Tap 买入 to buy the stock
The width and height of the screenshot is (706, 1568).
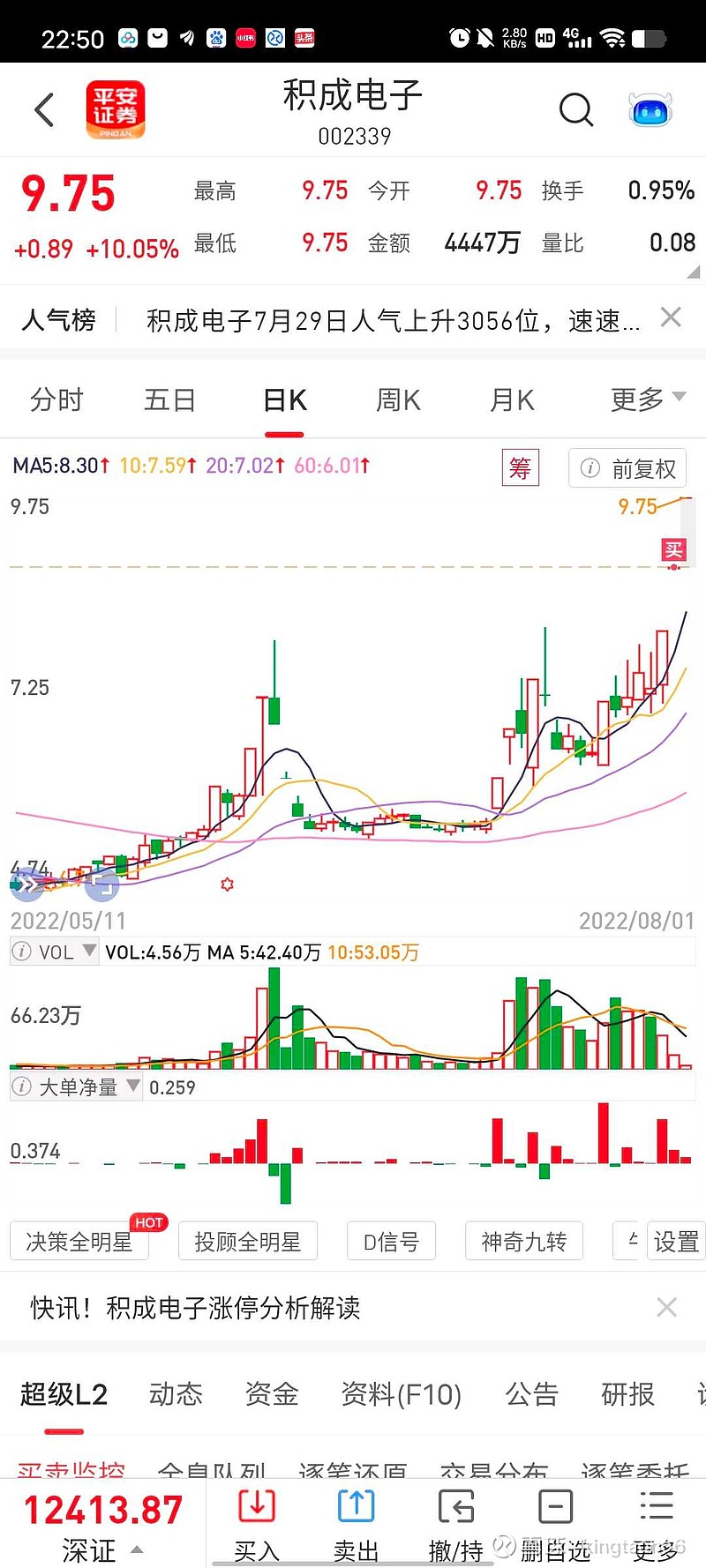tap(257, 1525)
